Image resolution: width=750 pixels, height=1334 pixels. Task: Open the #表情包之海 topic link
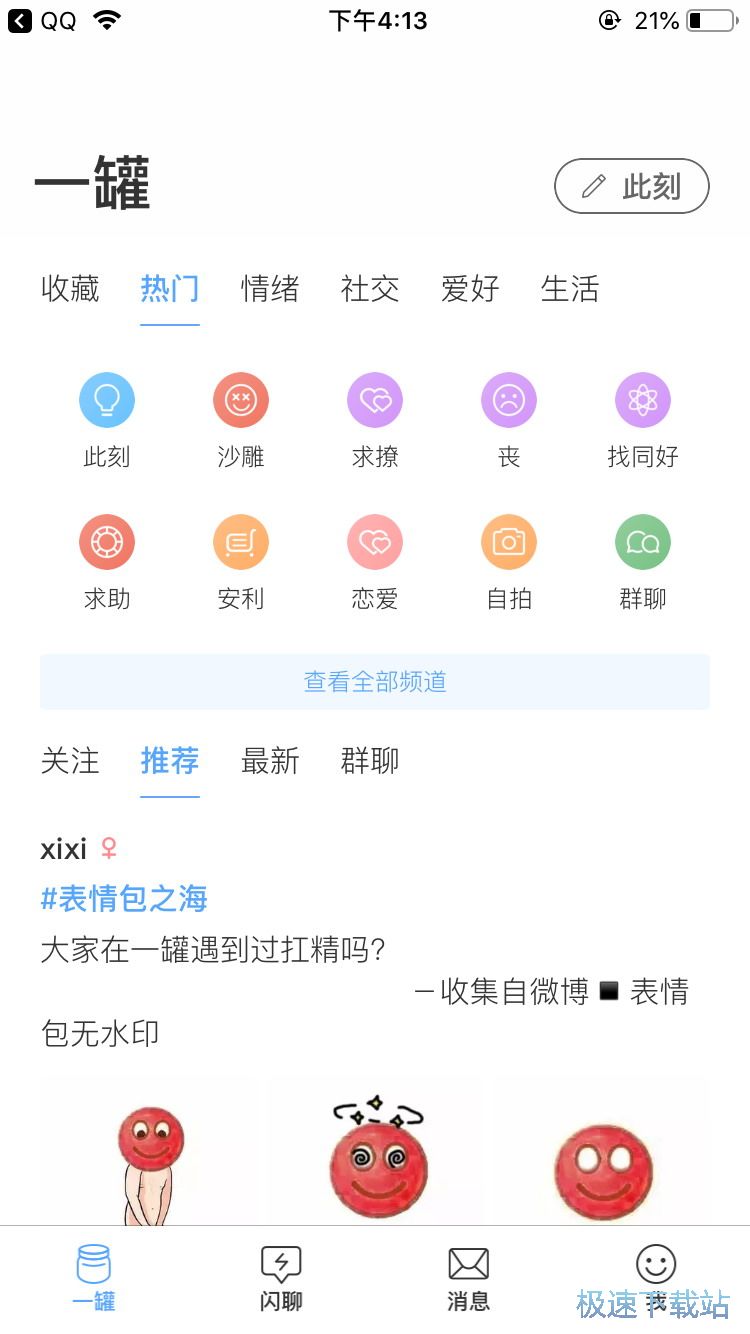123,898
